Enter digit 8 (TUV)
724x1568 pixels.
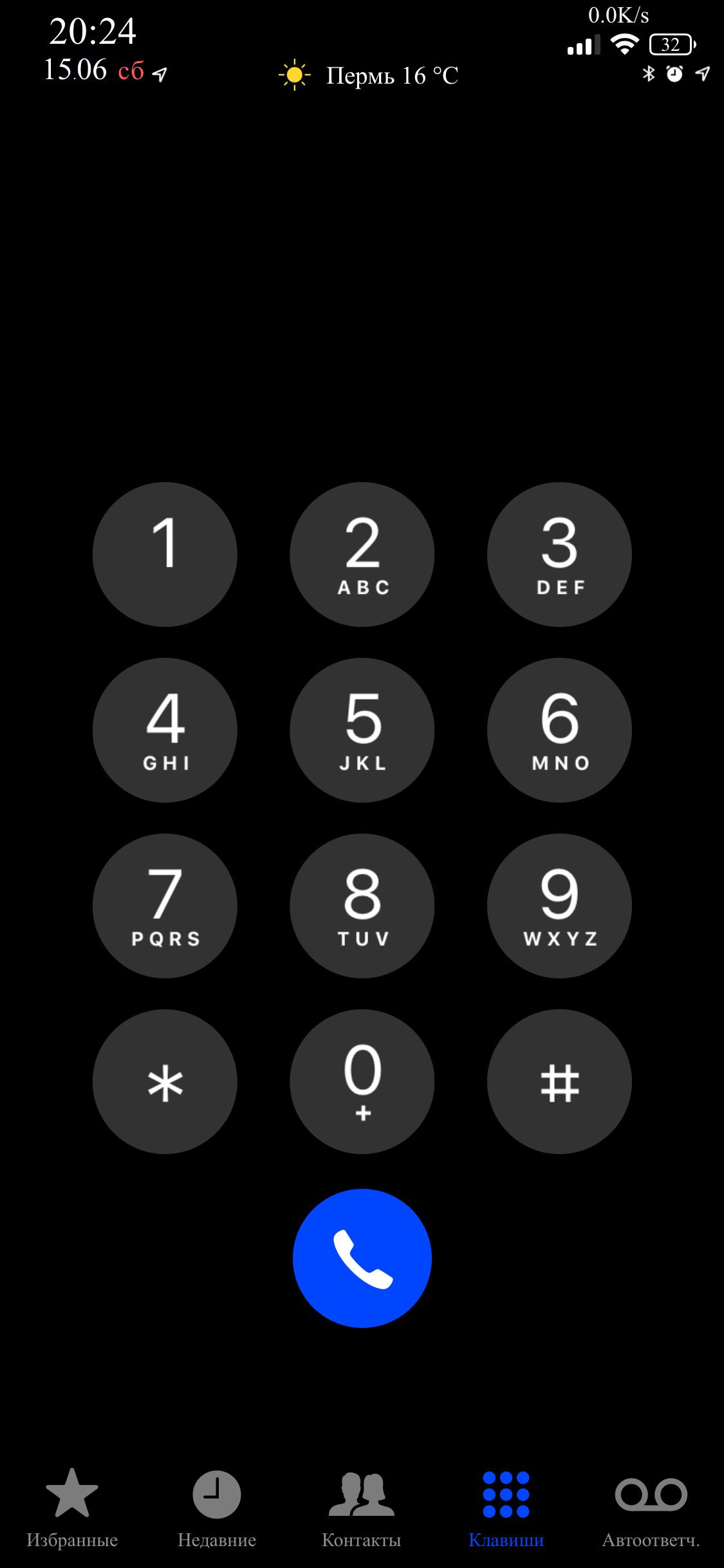click(x=362, y=906)
